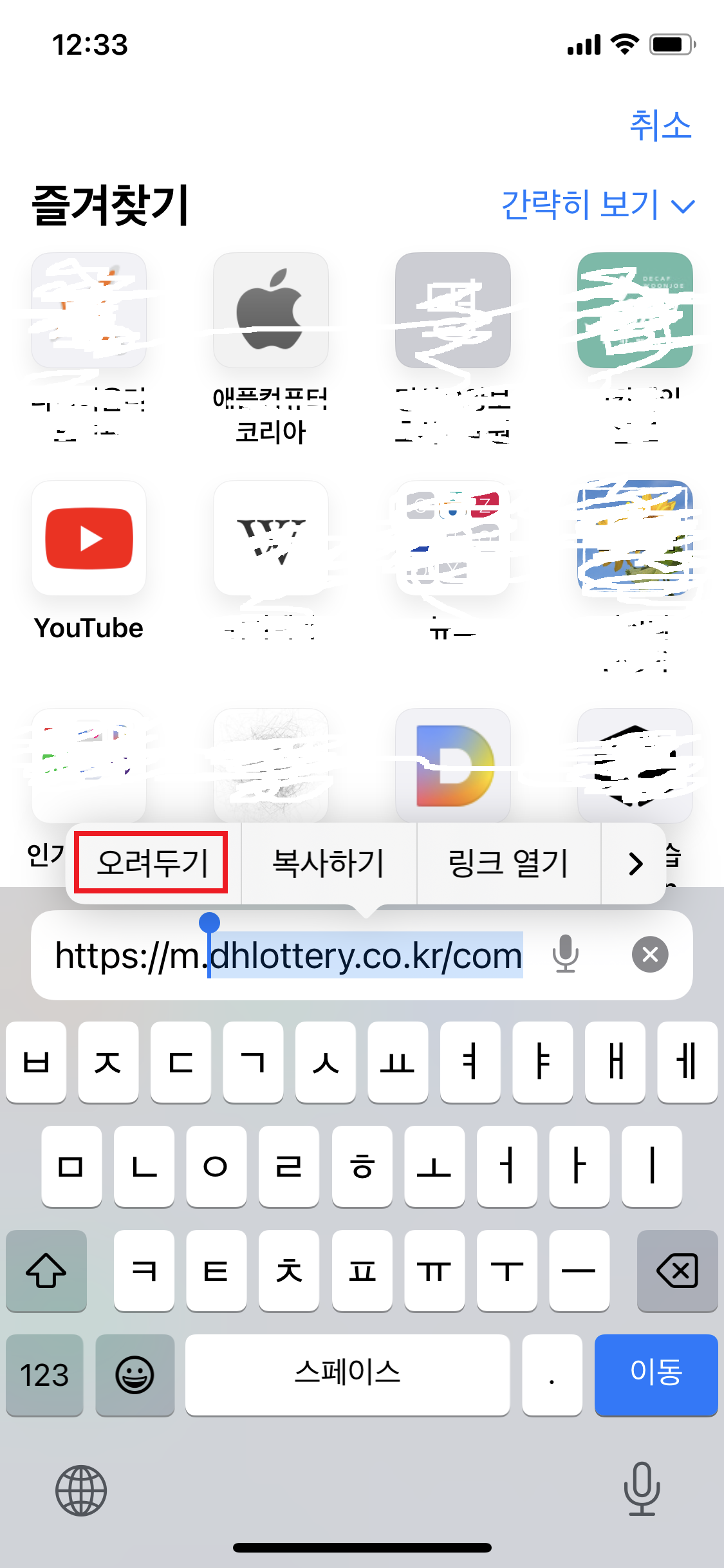Switch to the numeric keyboard with 123 key
The image size is (724, 1568).
click(x=44, y=1376)
